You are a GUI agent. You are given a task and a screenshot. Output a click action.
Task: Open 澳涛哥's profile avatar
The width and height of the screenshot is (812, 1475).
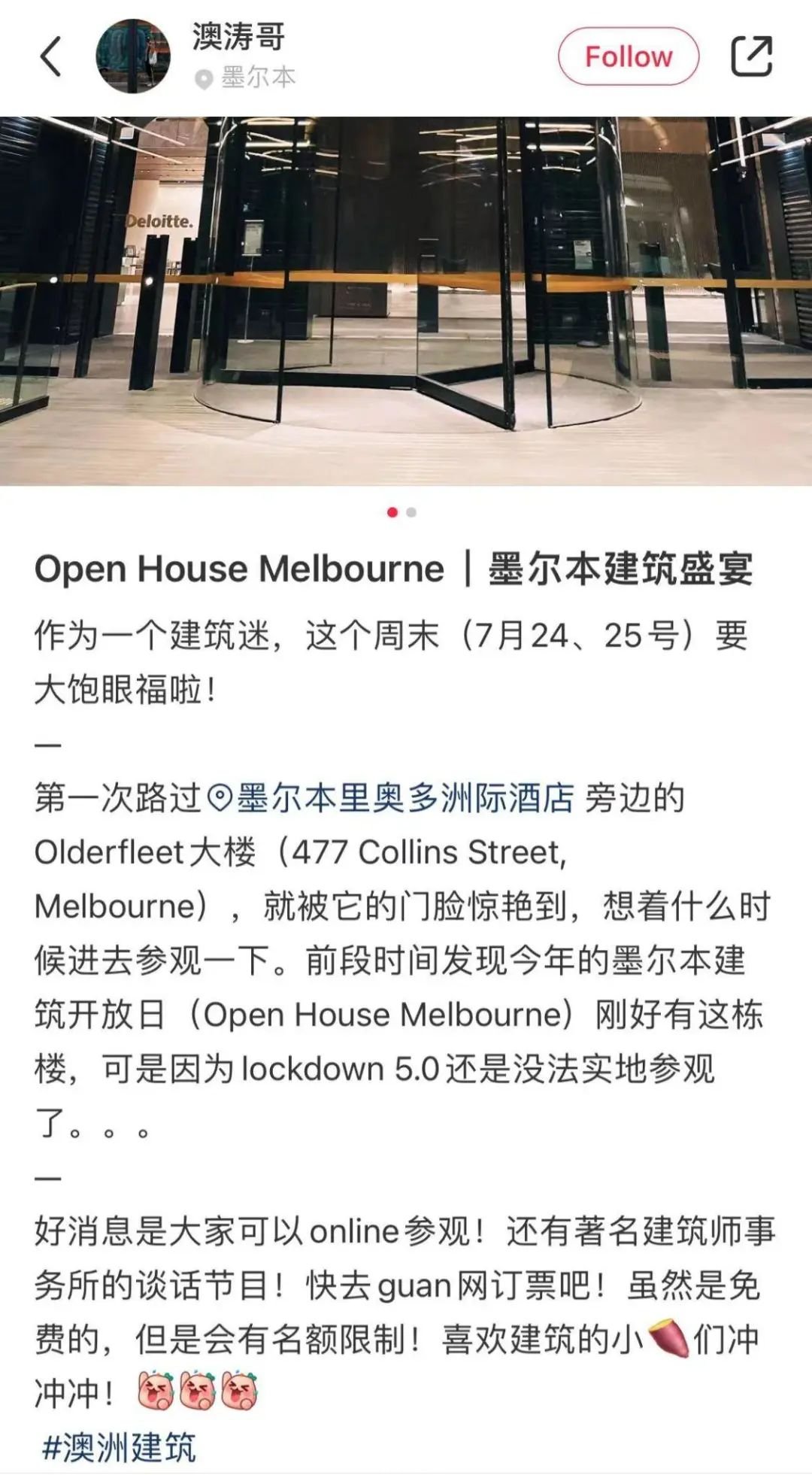coord(133,56)
